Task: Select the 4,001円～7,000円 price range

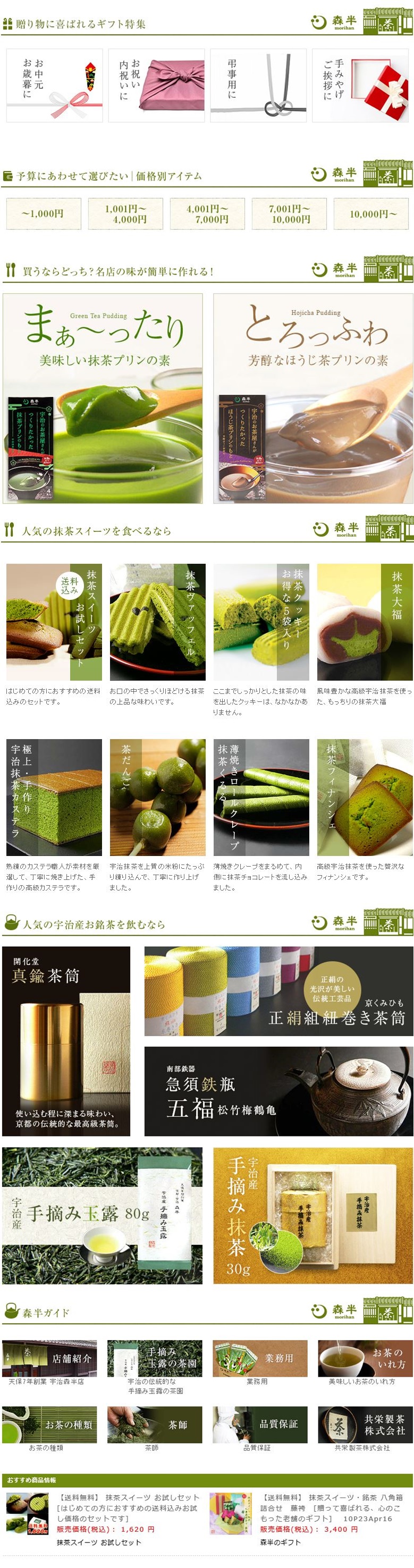Action: point(207,214)
